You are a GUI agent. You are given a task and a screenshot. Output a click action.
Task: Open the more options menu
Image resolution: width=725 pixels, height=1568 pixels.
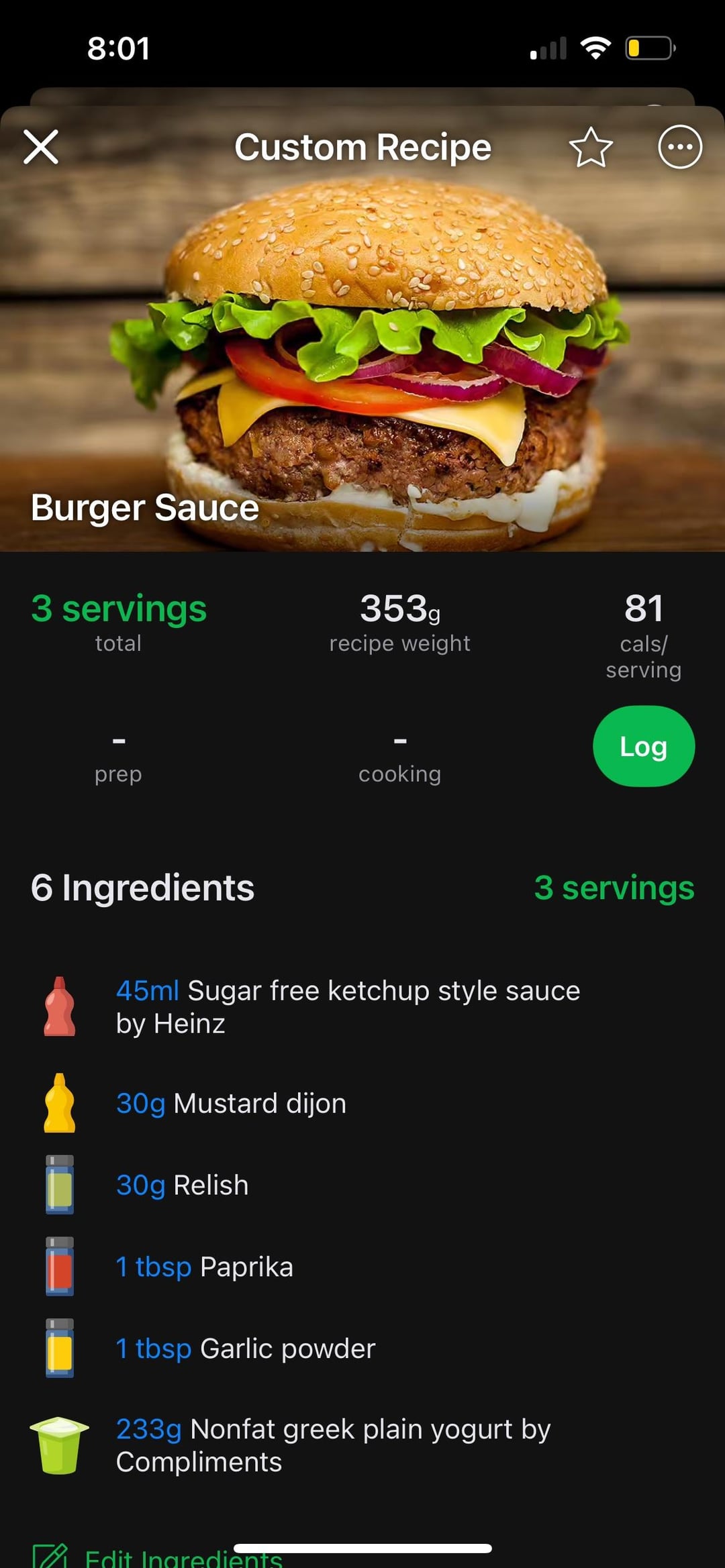tap(680, 147)
